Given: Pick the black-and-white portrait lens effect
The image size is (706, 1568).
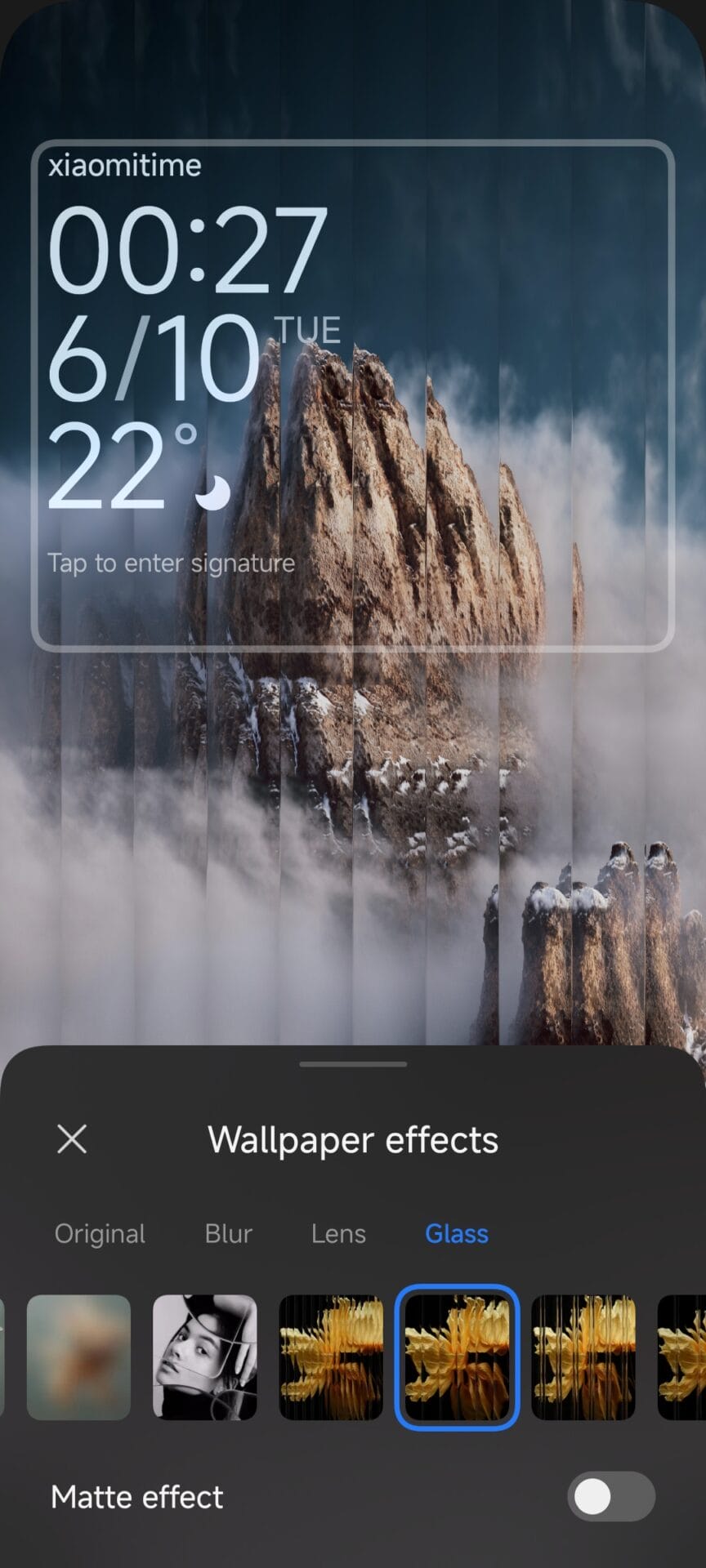Looking at the screenshot, I should pos(205,1357).
